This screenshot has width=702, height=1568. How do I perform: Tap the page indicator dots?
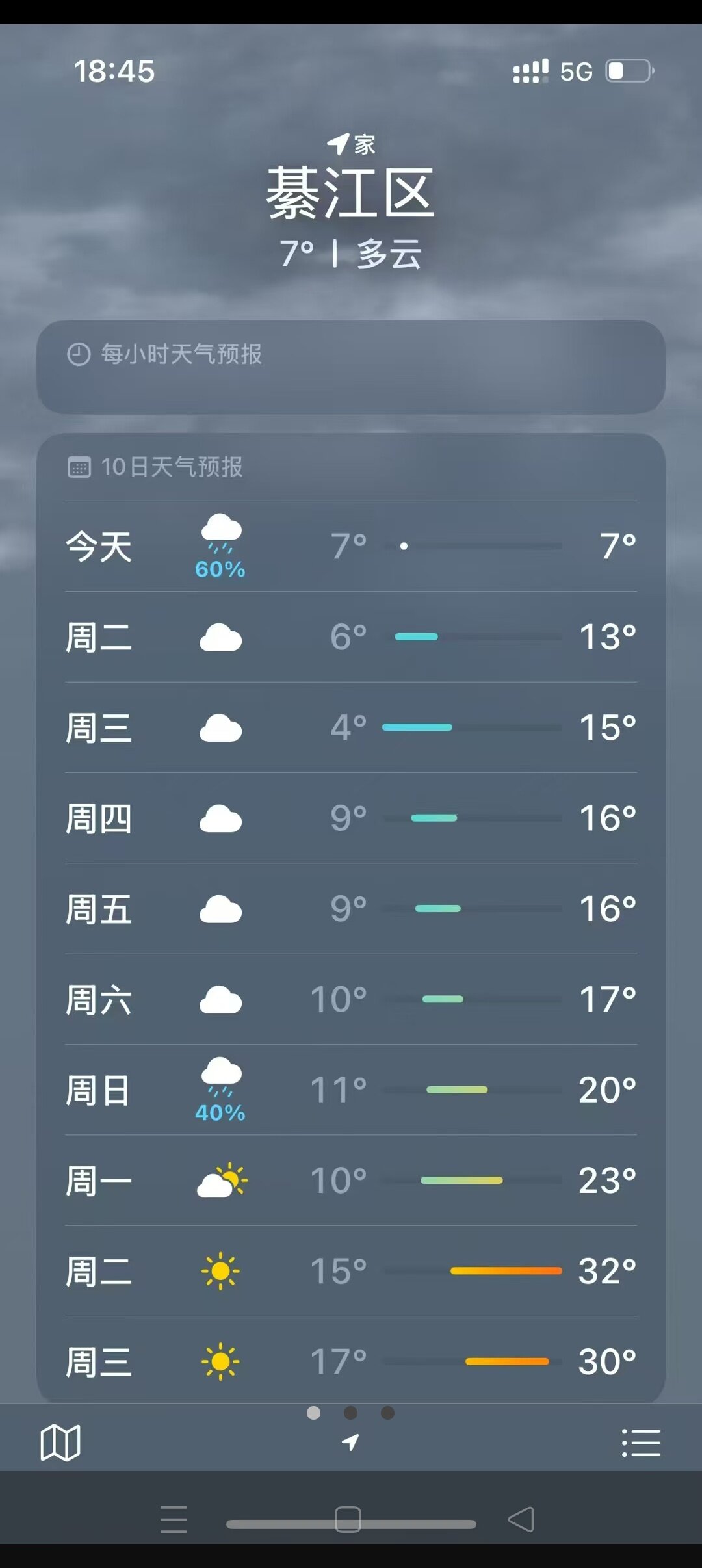pos(350,1413)
